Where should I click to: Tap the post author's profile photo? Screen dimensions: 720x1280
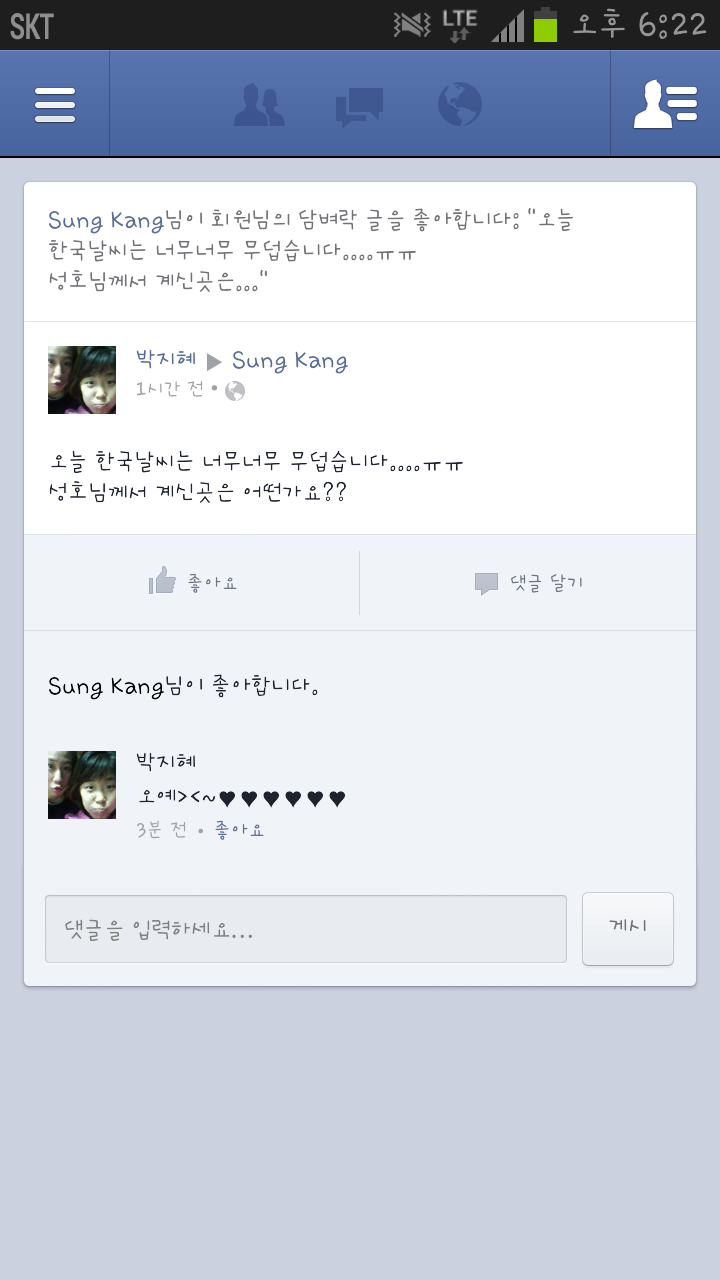82,380
